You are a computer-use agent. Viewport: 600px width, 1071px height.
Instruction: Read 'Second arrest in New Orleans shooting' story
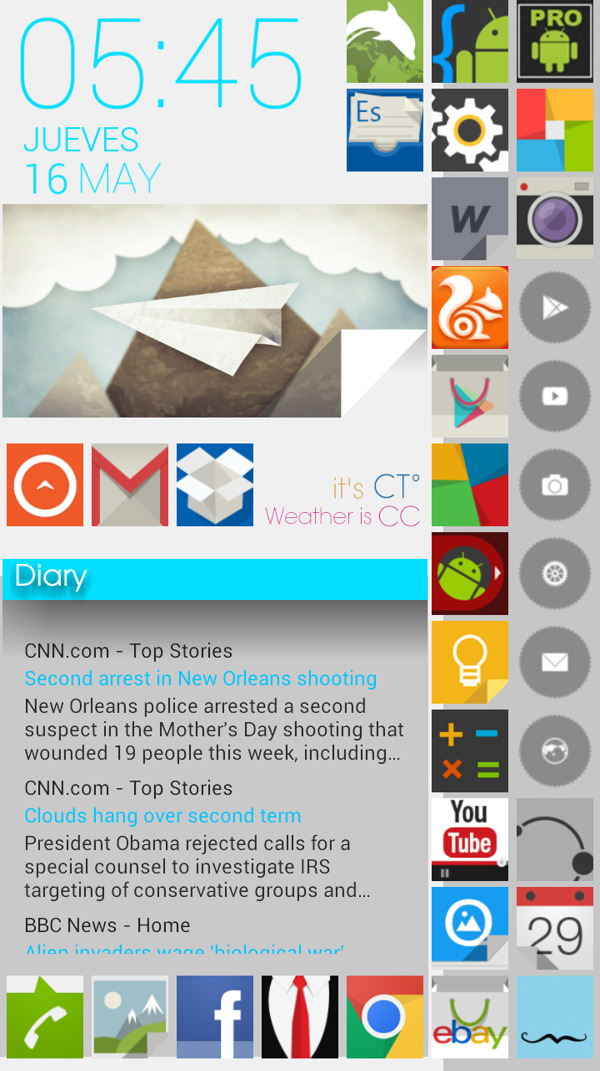(200, 678)
